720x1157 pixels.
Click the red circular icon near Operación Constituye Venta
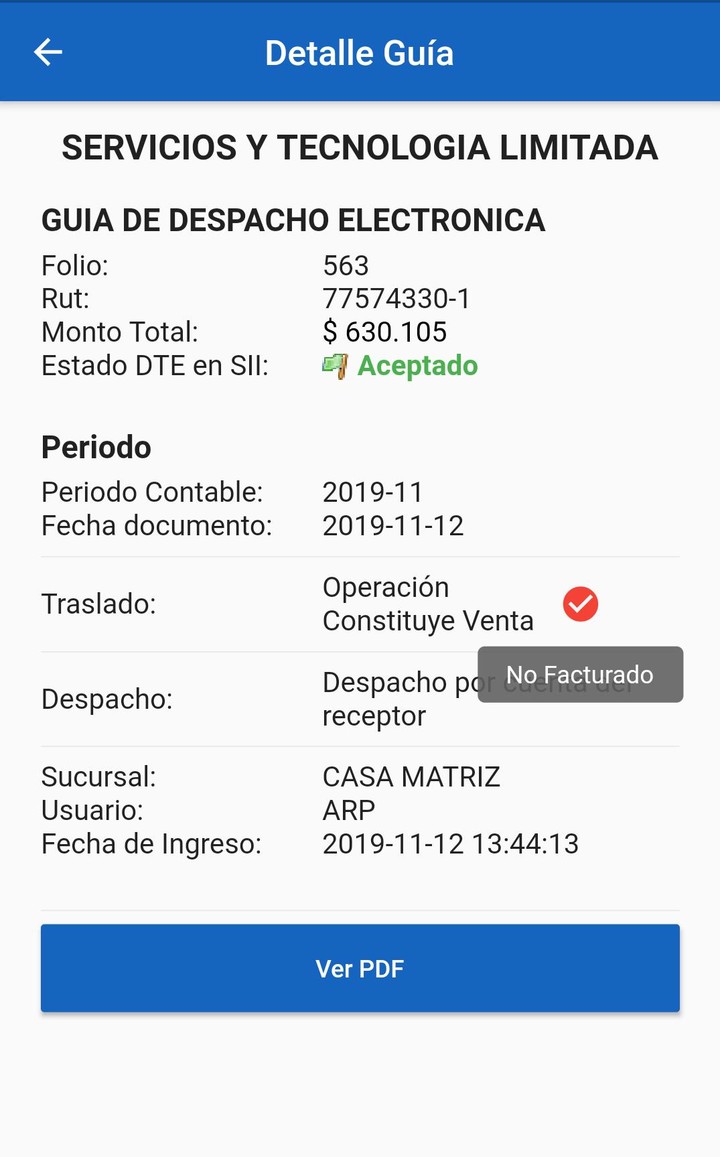(x=580, y=603)
